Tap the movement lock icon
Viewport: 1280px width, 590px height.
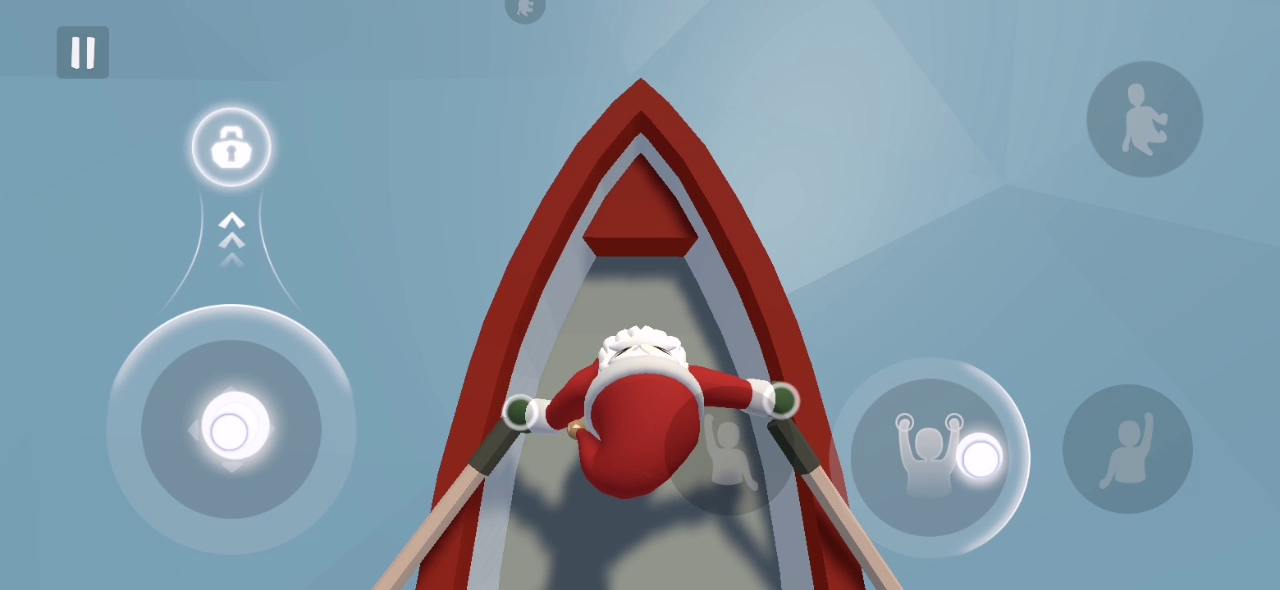pos(231,148)
